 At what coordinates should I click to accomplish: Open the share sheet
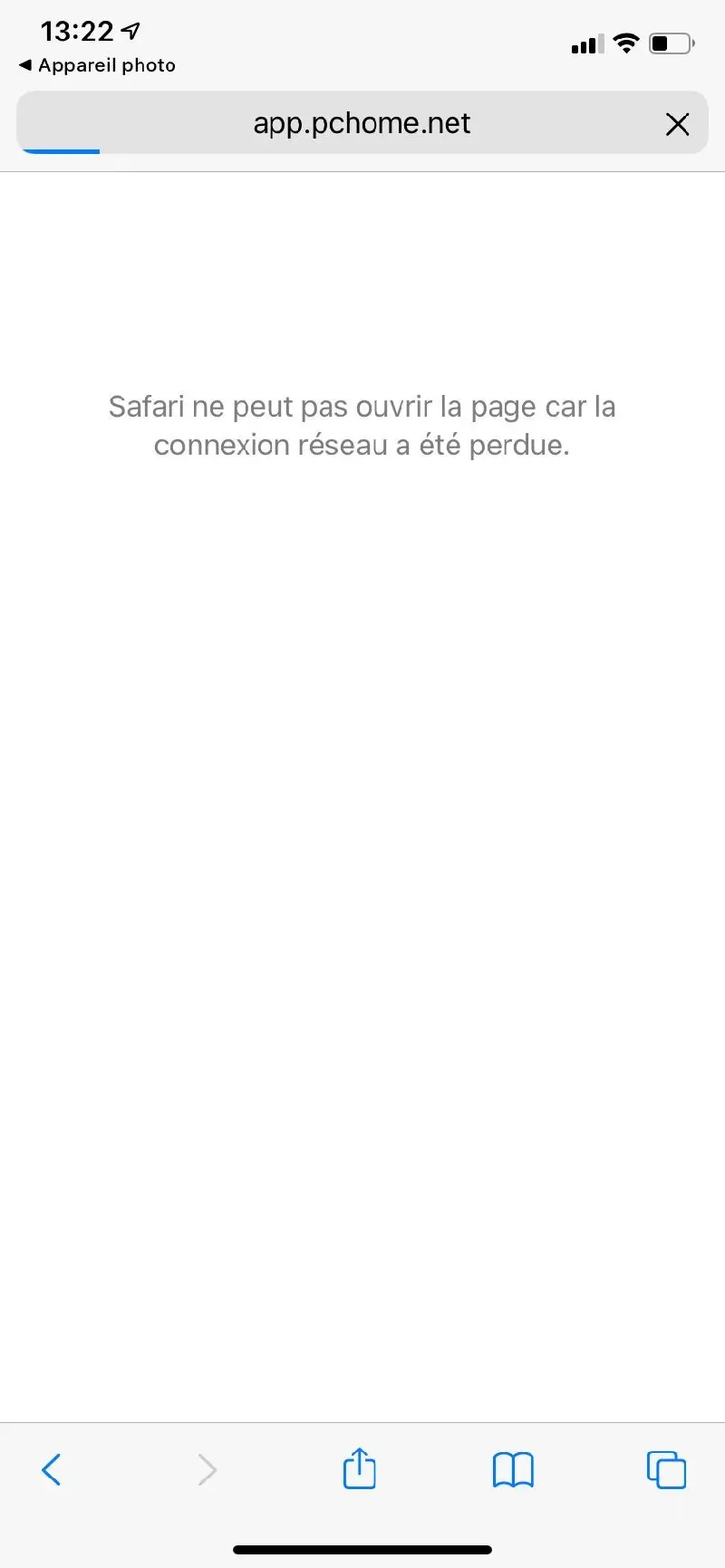pos(360,1468)
